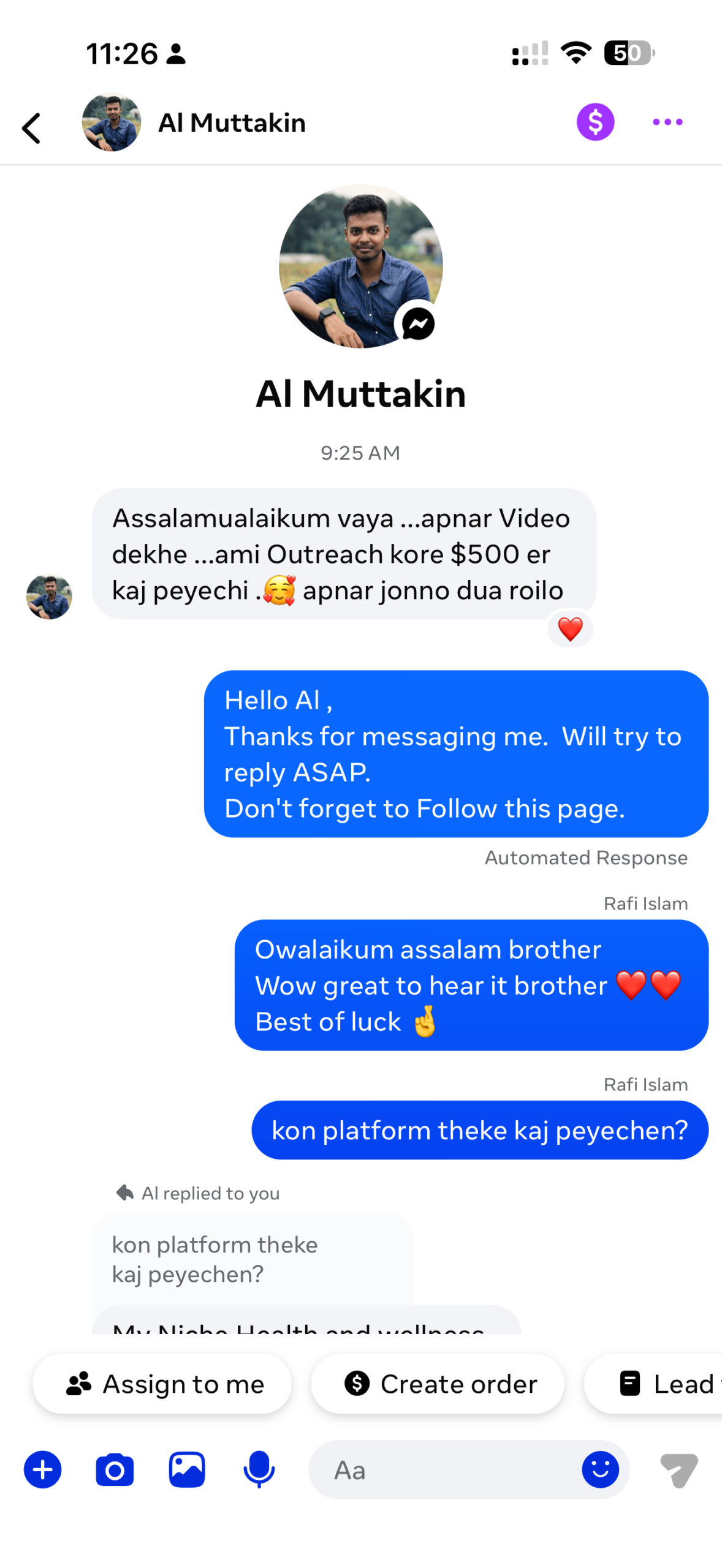Screen dimensions: 722x1568
Task: Open the emoji picker
Action: tap(600, 1469)
